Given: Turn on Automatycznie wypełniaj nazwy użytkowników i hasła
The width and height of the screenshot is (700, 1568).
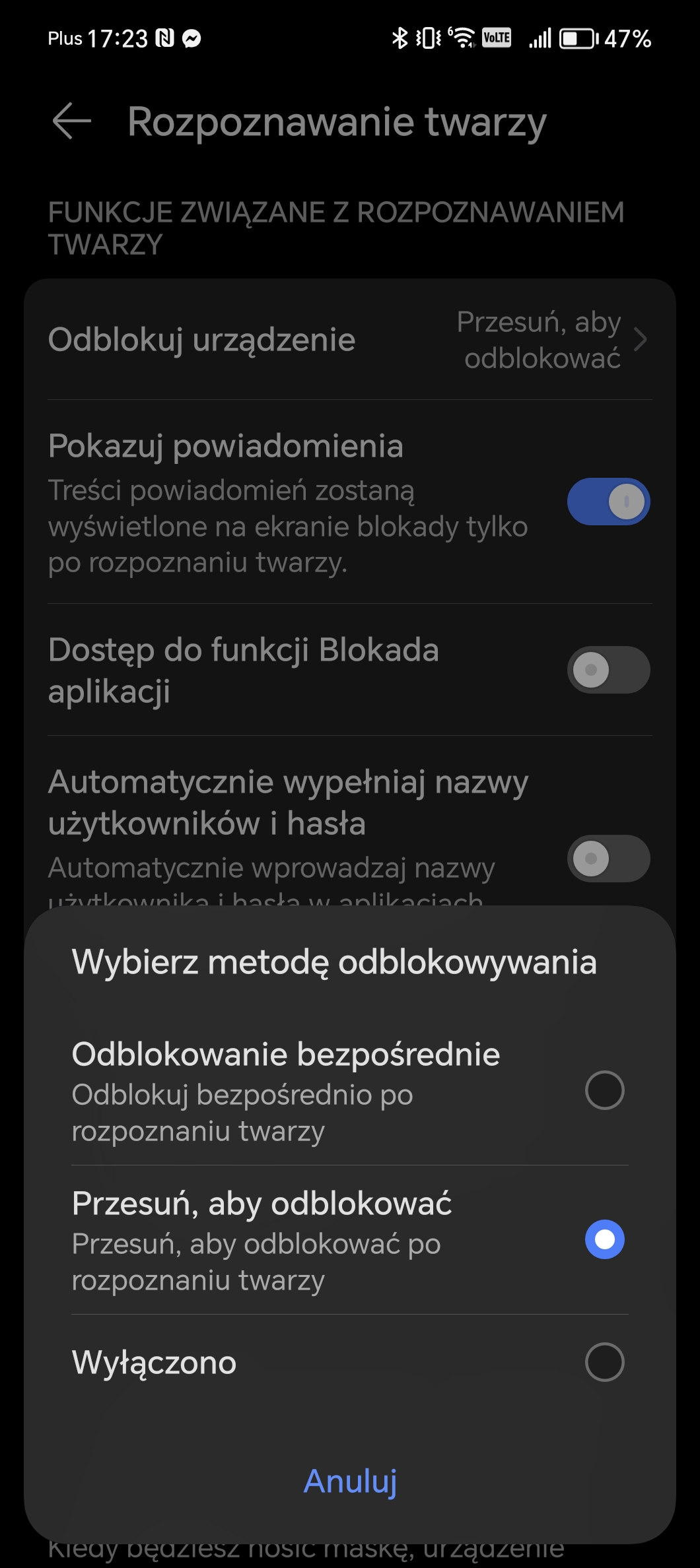Looking at the screenshot, I should point(609,859).
